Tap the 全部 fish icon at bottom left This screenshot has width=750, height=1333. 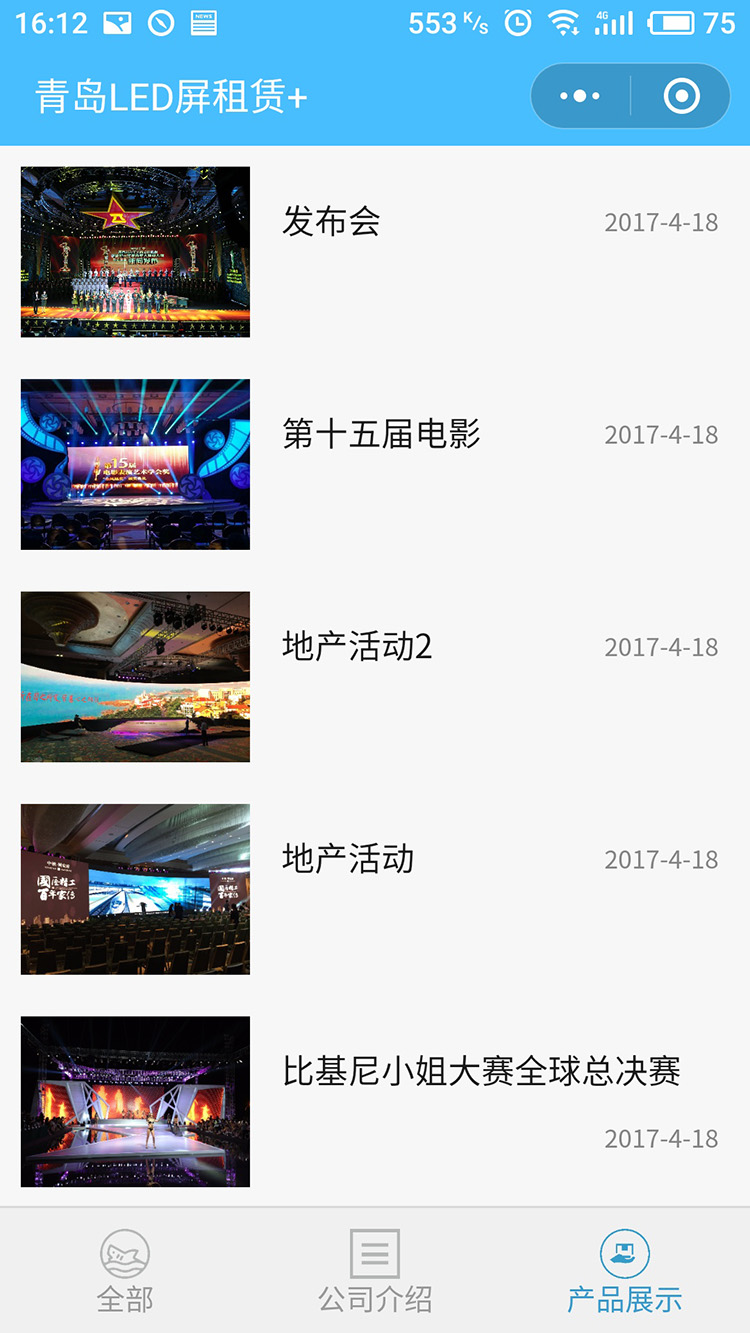(125, 1253)
